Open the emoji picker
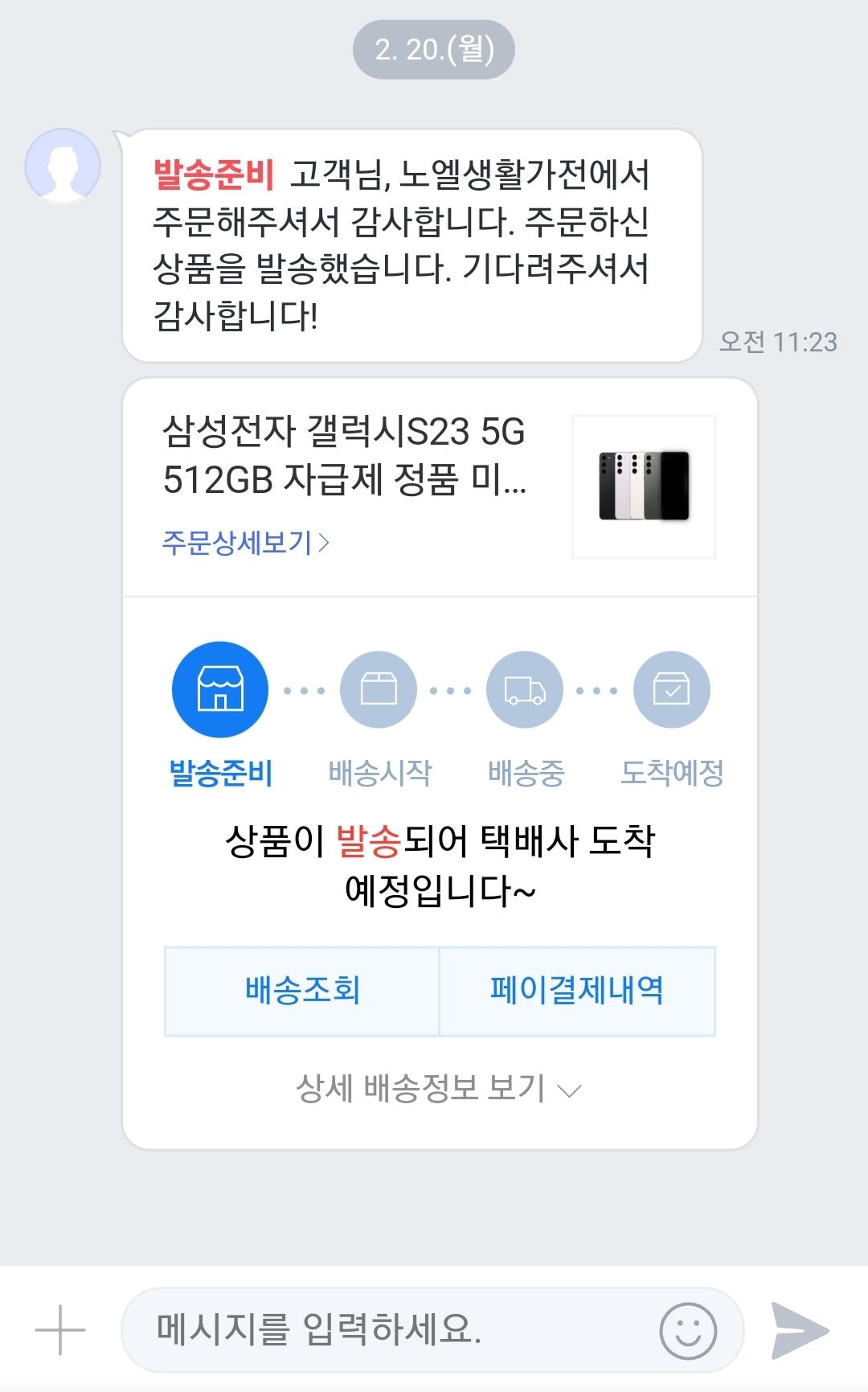 [688, 1330]
